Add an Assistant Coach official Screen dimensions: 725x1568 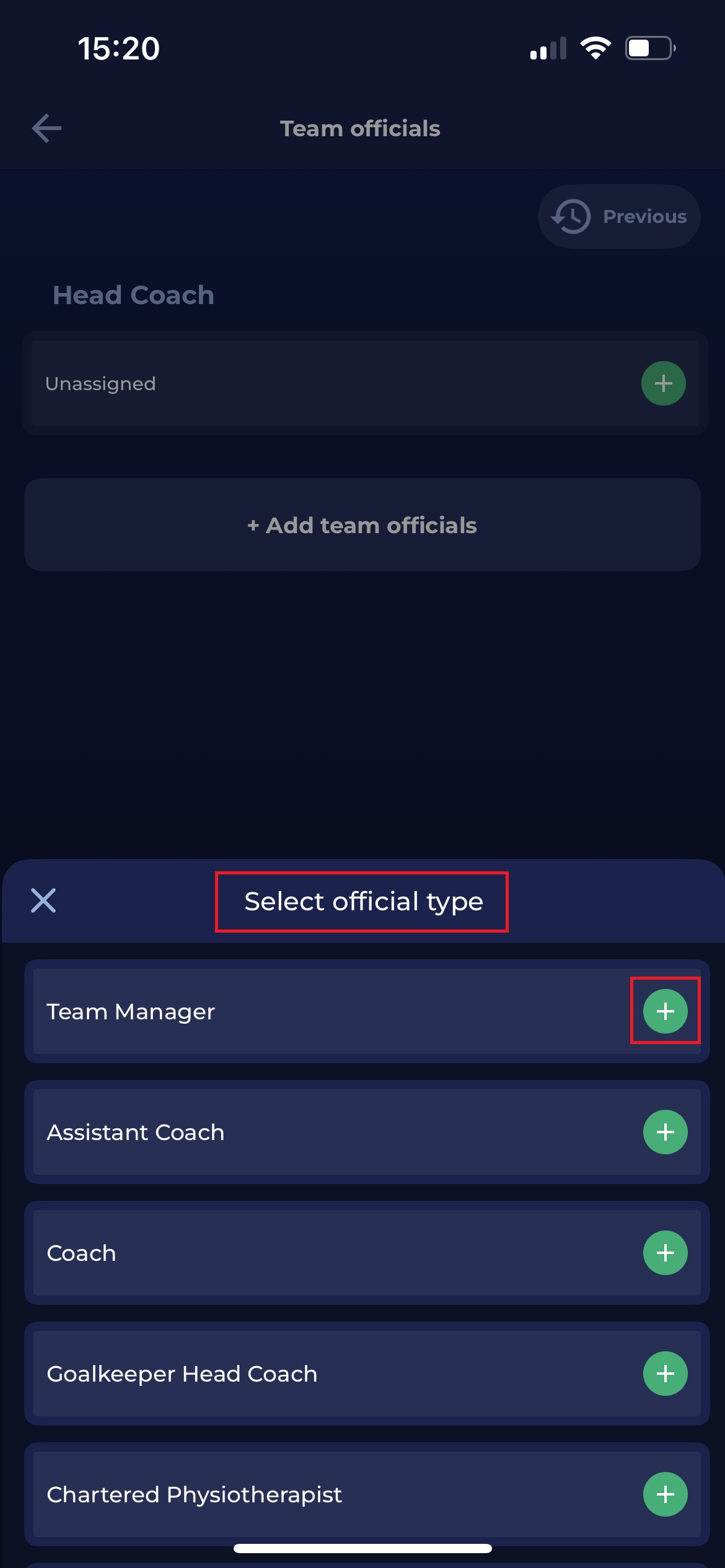pos(665,1132)
